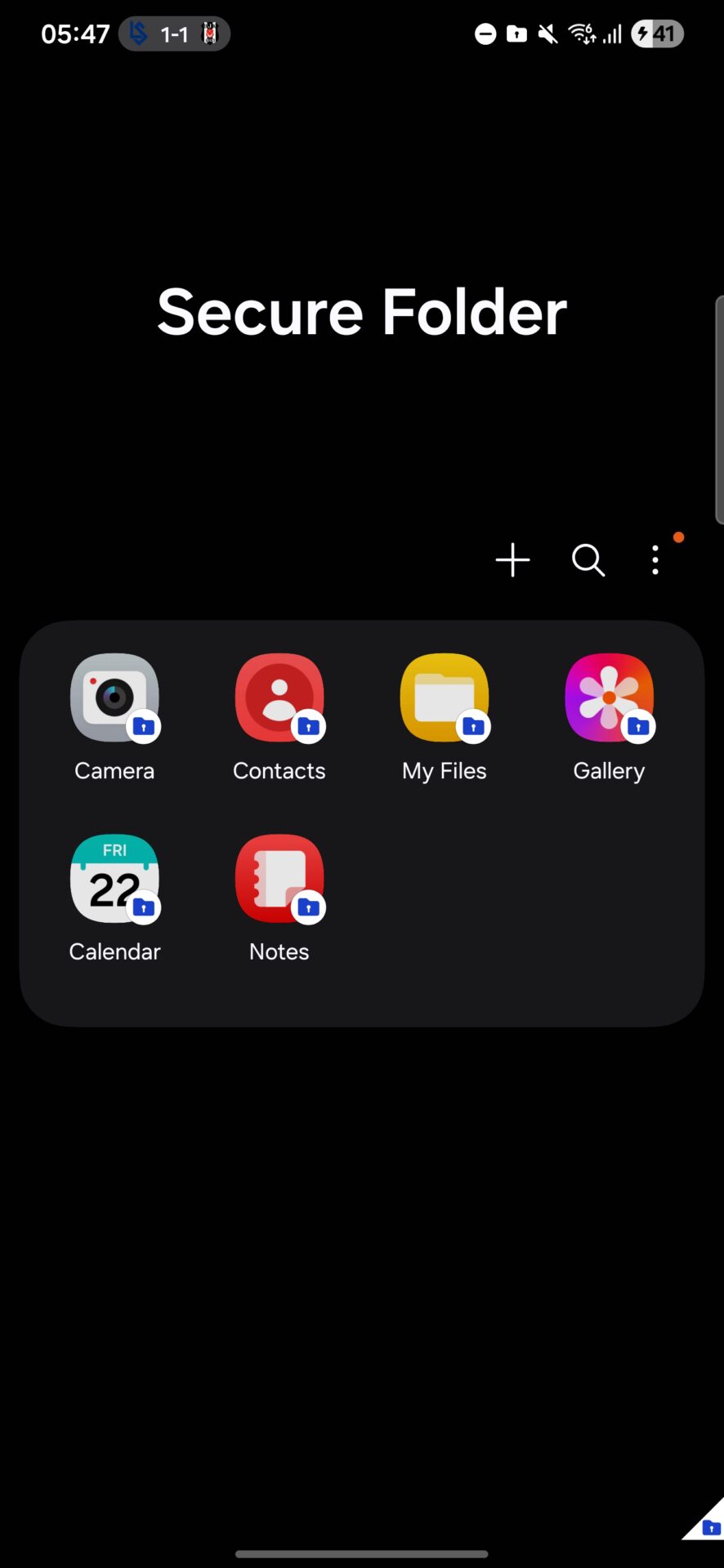Screen dimensions: 724x1568
Task: Open the three-dot overflow menu
Action: click(x=655, y=560)
